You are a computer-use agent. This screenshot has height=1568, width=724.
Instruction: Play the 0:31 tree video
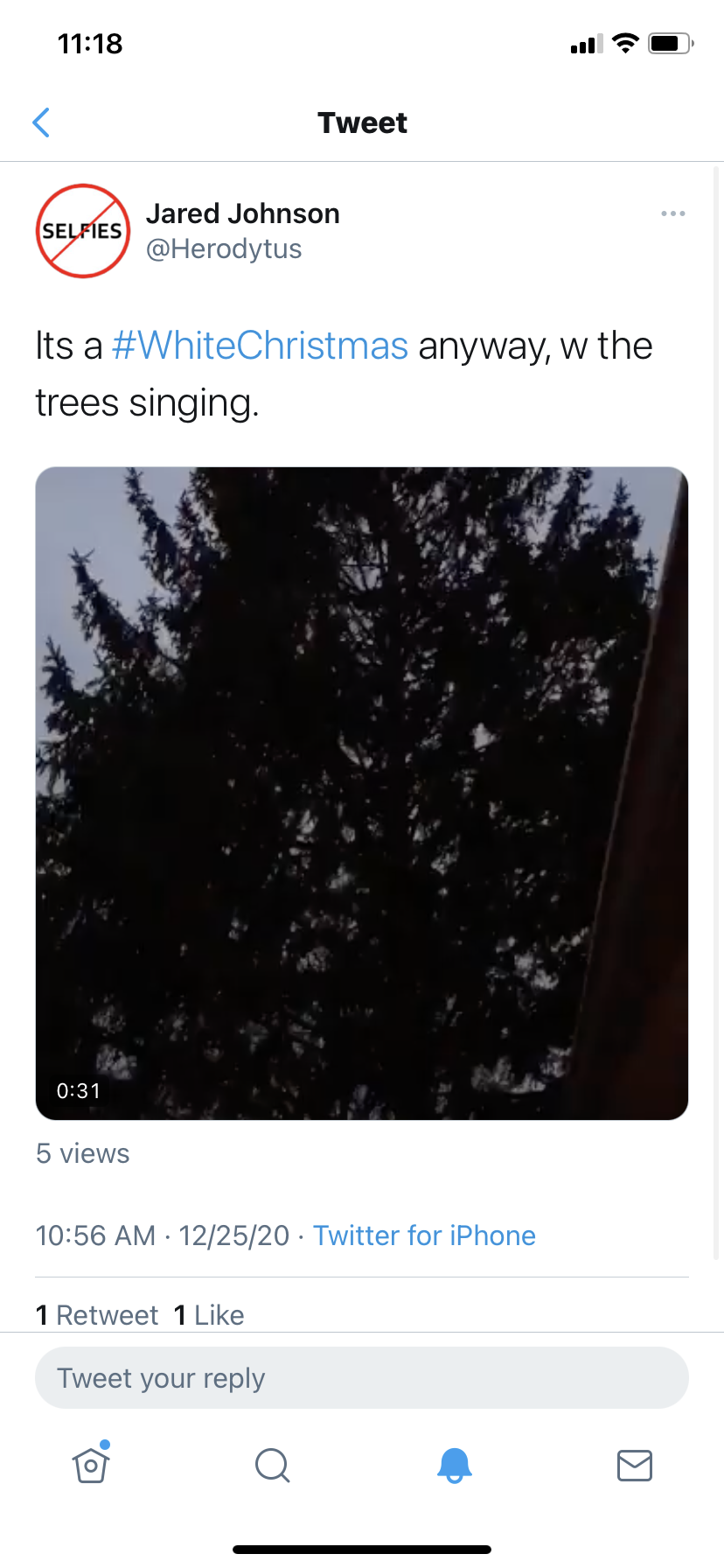(362, 794)
